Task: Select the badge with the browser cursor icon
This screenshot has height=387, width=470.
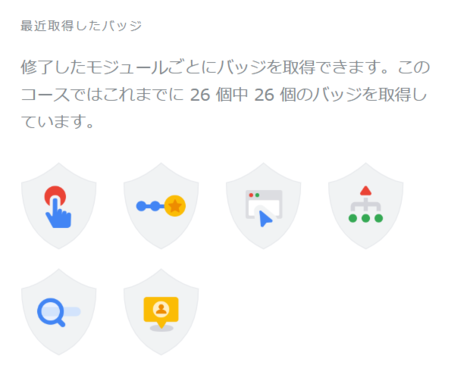Action: (263, 206)
